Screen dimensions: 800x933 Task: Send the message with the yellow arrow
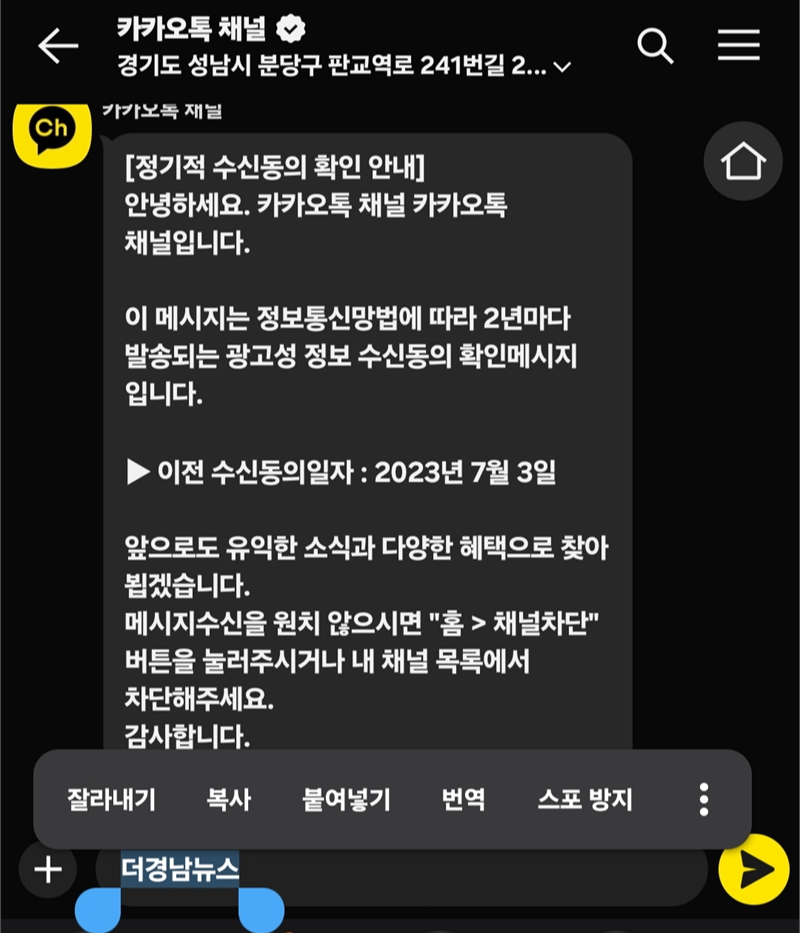click(754, 869)
